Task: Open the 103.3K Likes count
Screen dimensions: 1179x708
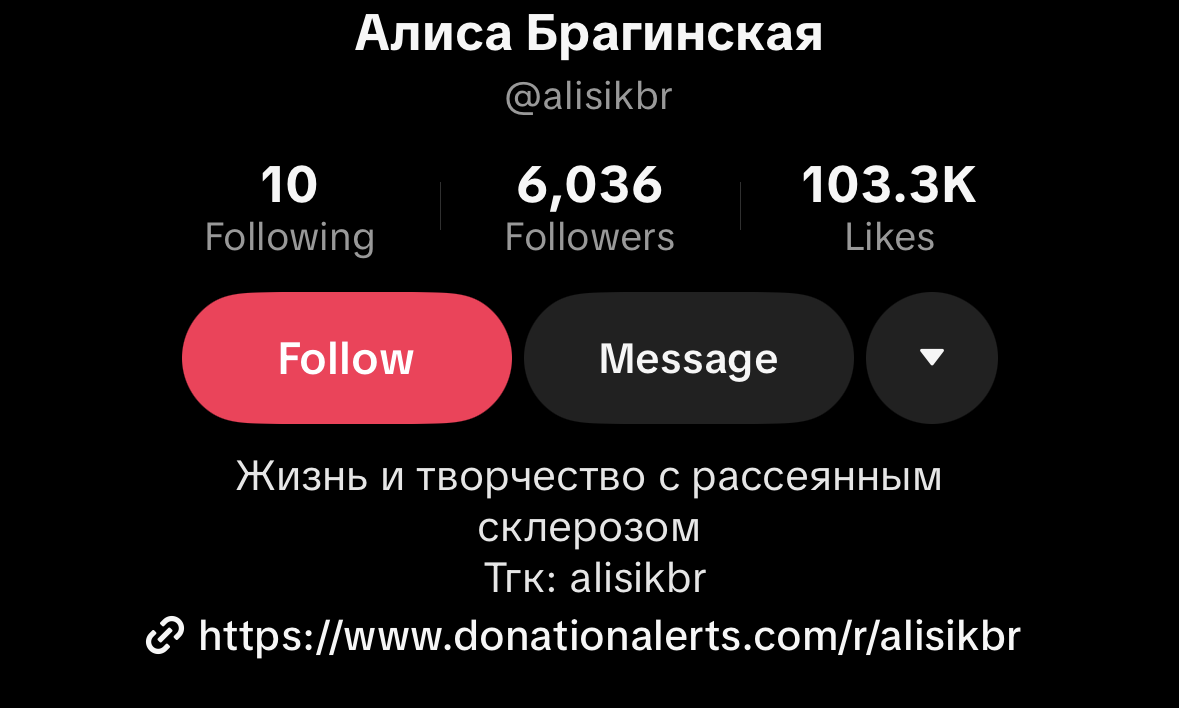Action: pyautogui.click(x=888, y=209)
